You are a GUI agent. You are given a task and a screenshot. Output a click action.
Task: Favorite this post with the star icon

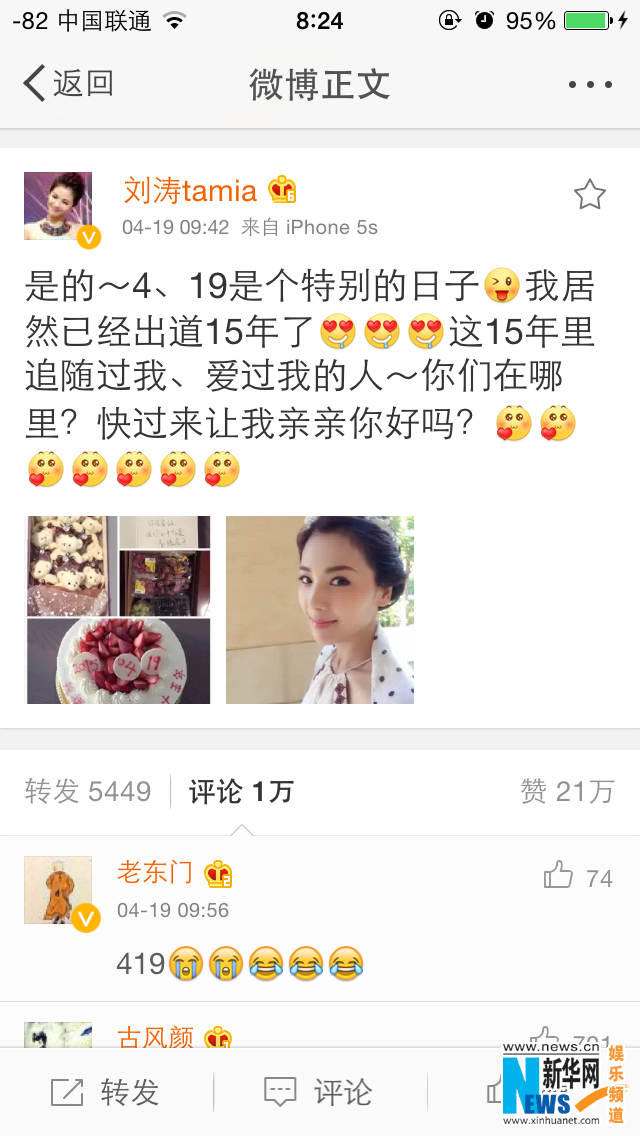tap(590, 195)
